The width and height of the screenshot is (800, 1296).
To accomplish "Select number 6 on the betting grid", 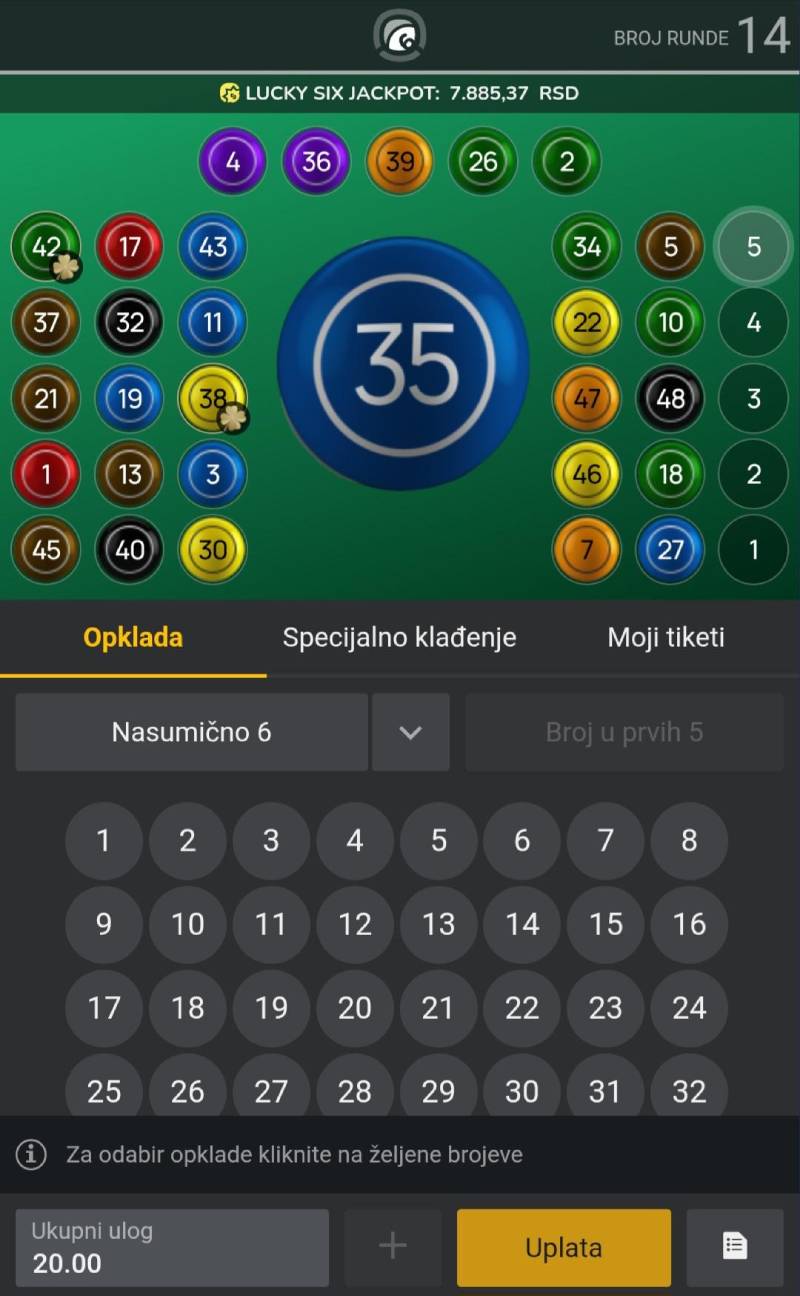I will pyautogui.click(x=522, y=841).
